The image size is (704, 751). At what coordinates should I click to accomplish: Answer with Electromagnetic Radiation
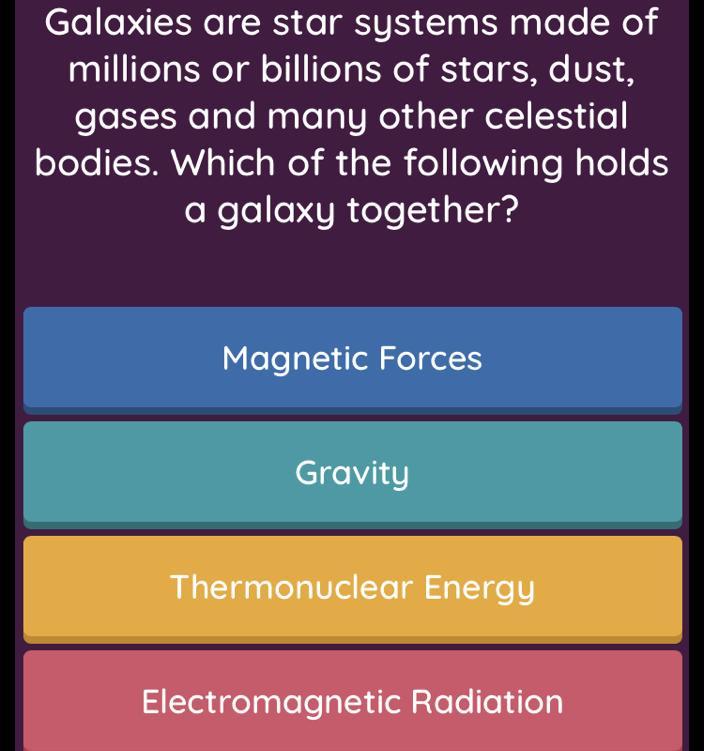point(352,701)
